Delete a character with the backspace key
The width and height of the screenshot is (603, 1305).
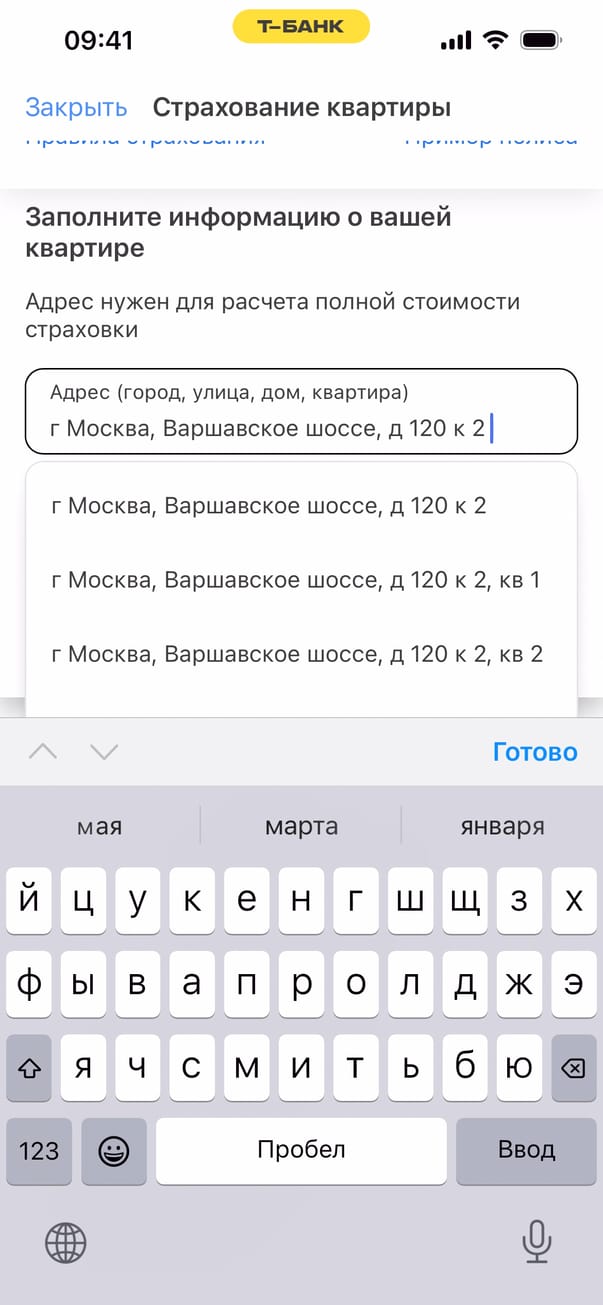coord(573,1068)
